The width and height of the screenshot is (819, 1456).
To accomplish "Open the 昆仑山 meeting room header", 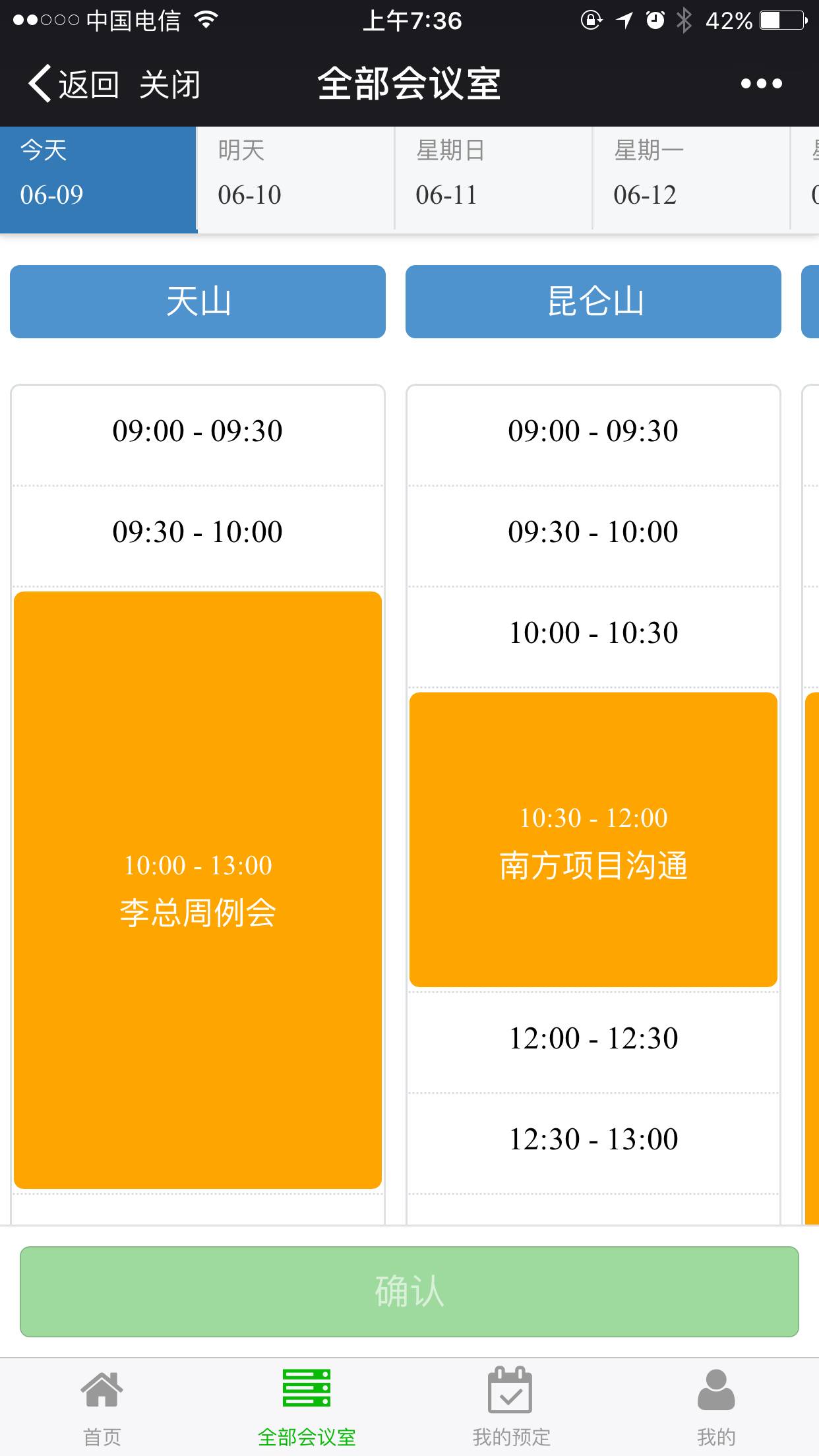I will coord(593,301).
